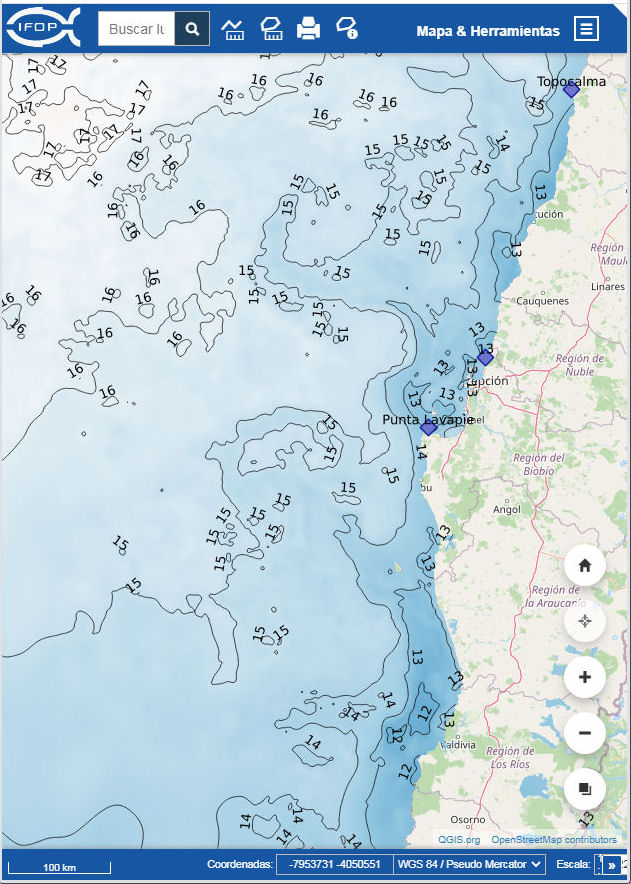This screenshot has height=884, width=631.
Task: Open the line measurement tool
Action: coord(233,29)
